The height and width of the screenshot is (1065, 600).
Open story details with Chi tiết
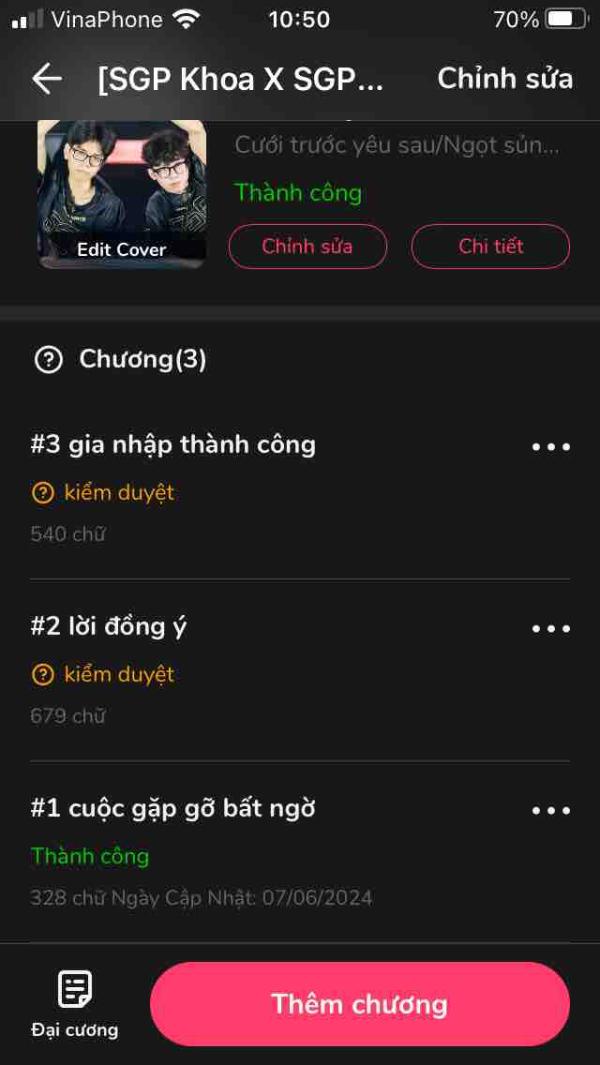pos(490,246)
